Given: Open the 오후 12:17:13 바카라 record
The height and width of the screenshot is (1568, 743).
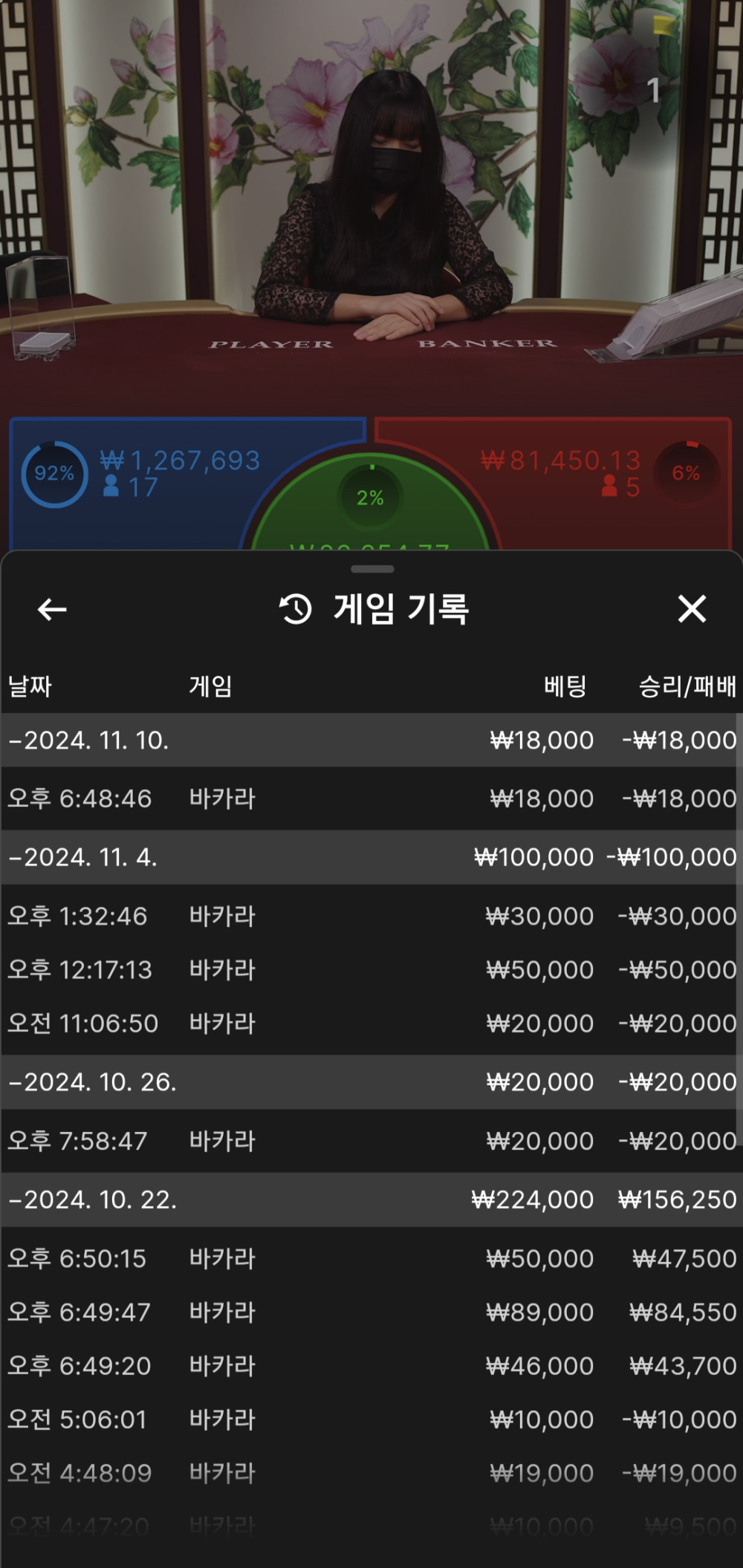Looking at the screenshot, I should (x=370, y=969).
